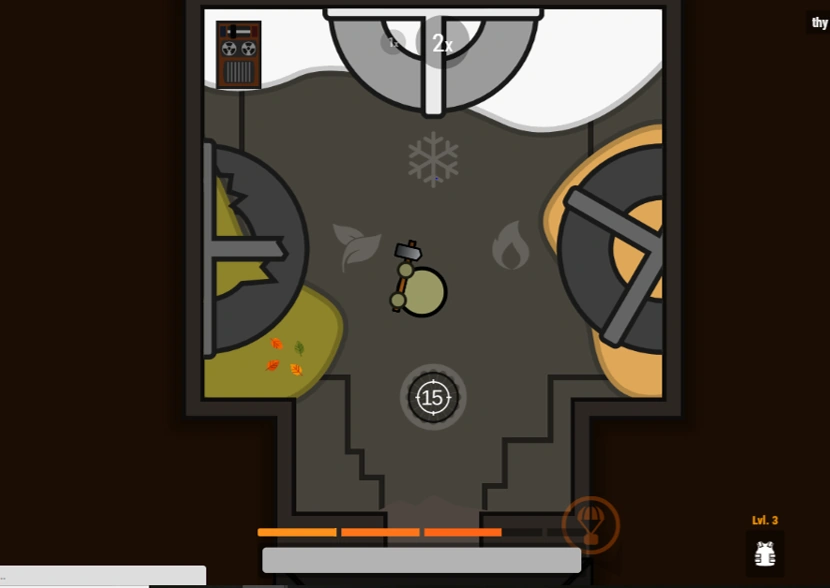Select the 2x scope zoom

442,43
